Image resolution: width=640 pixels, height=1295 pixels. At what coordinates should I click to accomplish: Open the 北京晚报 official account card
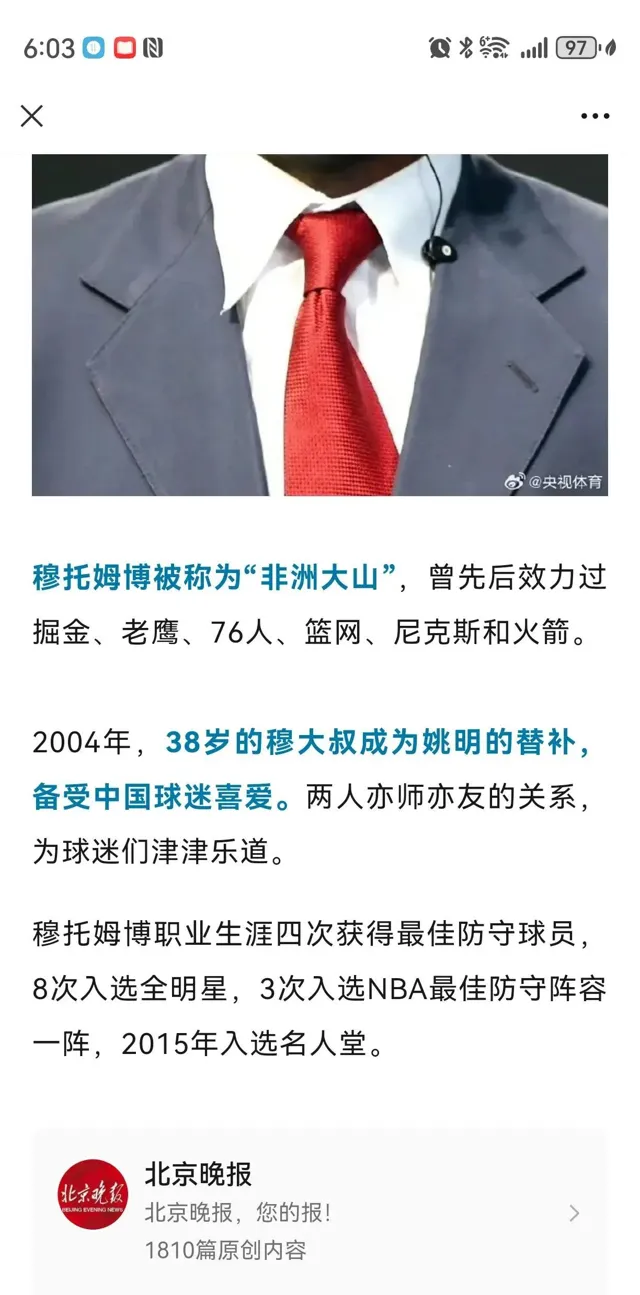click(x=320, y=1211)
